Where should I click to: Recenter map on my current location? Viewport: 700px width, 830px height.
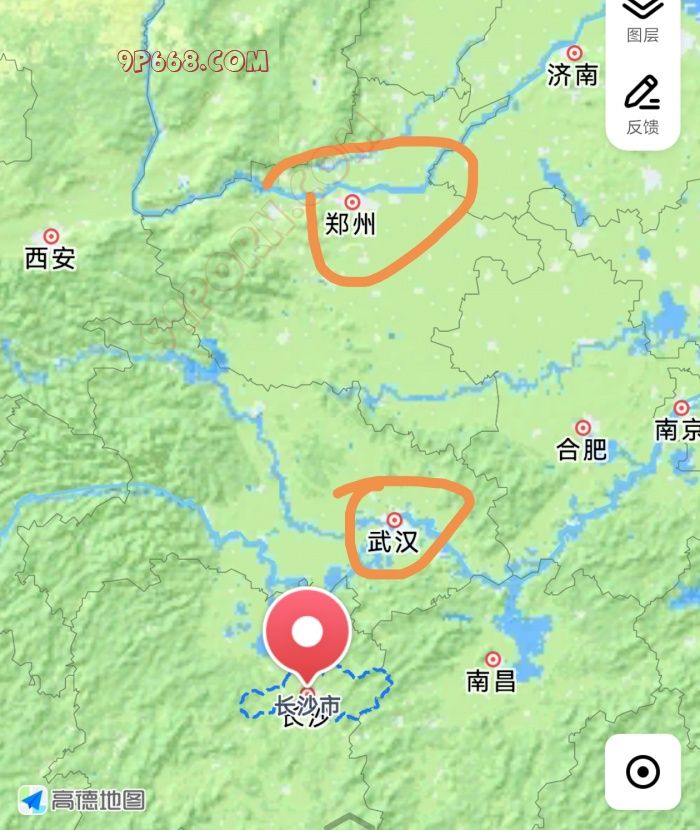pos(642,772)
